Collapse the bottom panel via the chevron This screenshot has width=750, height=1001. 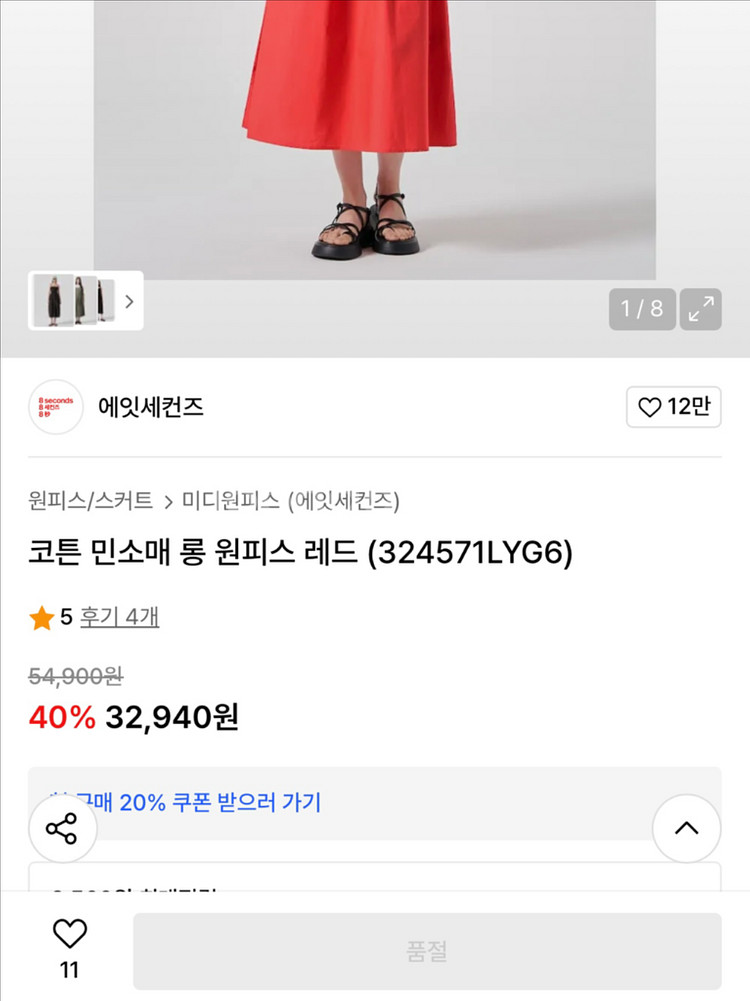686,829
